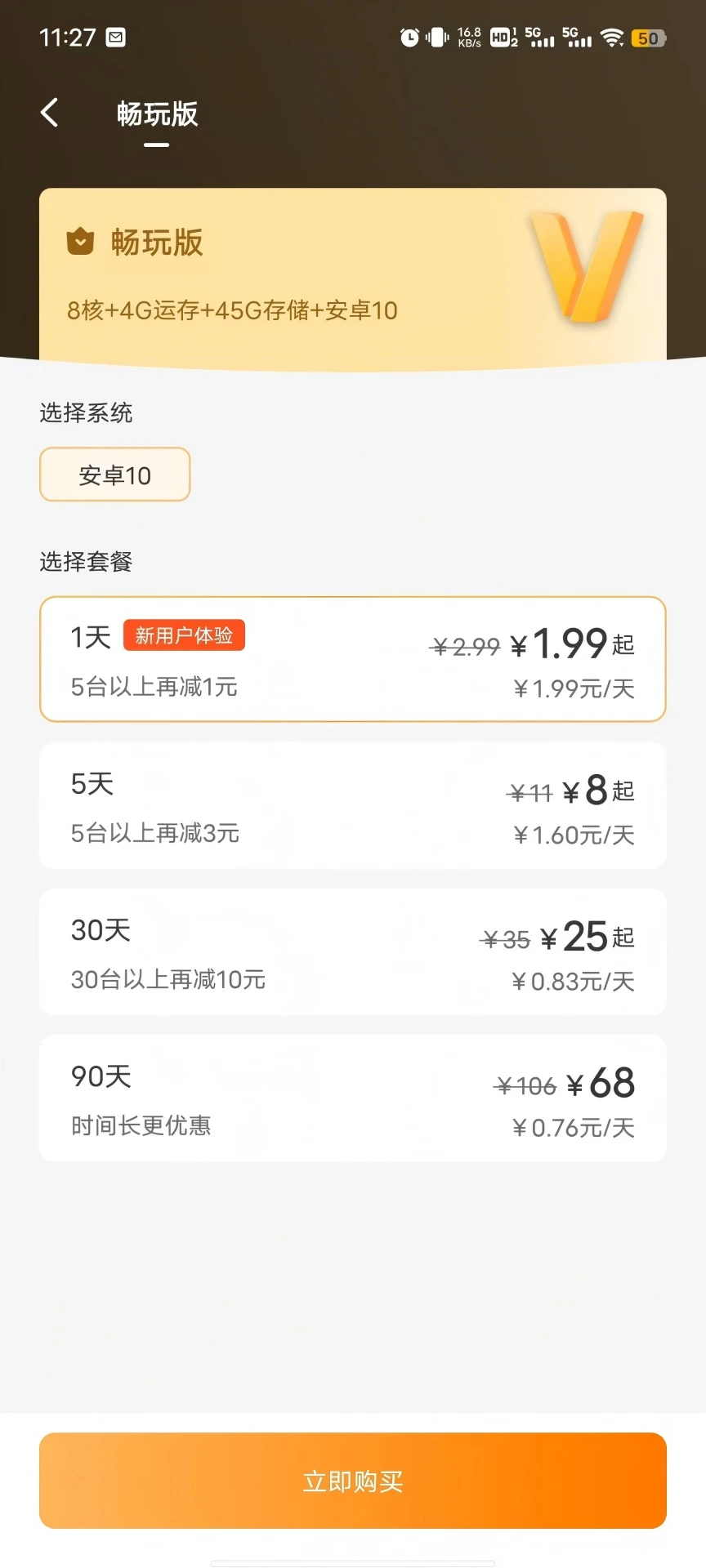706x1568 pixels.
Task: Click the back arrow icon
Action: pyautogui.click(x=51, y=114)
